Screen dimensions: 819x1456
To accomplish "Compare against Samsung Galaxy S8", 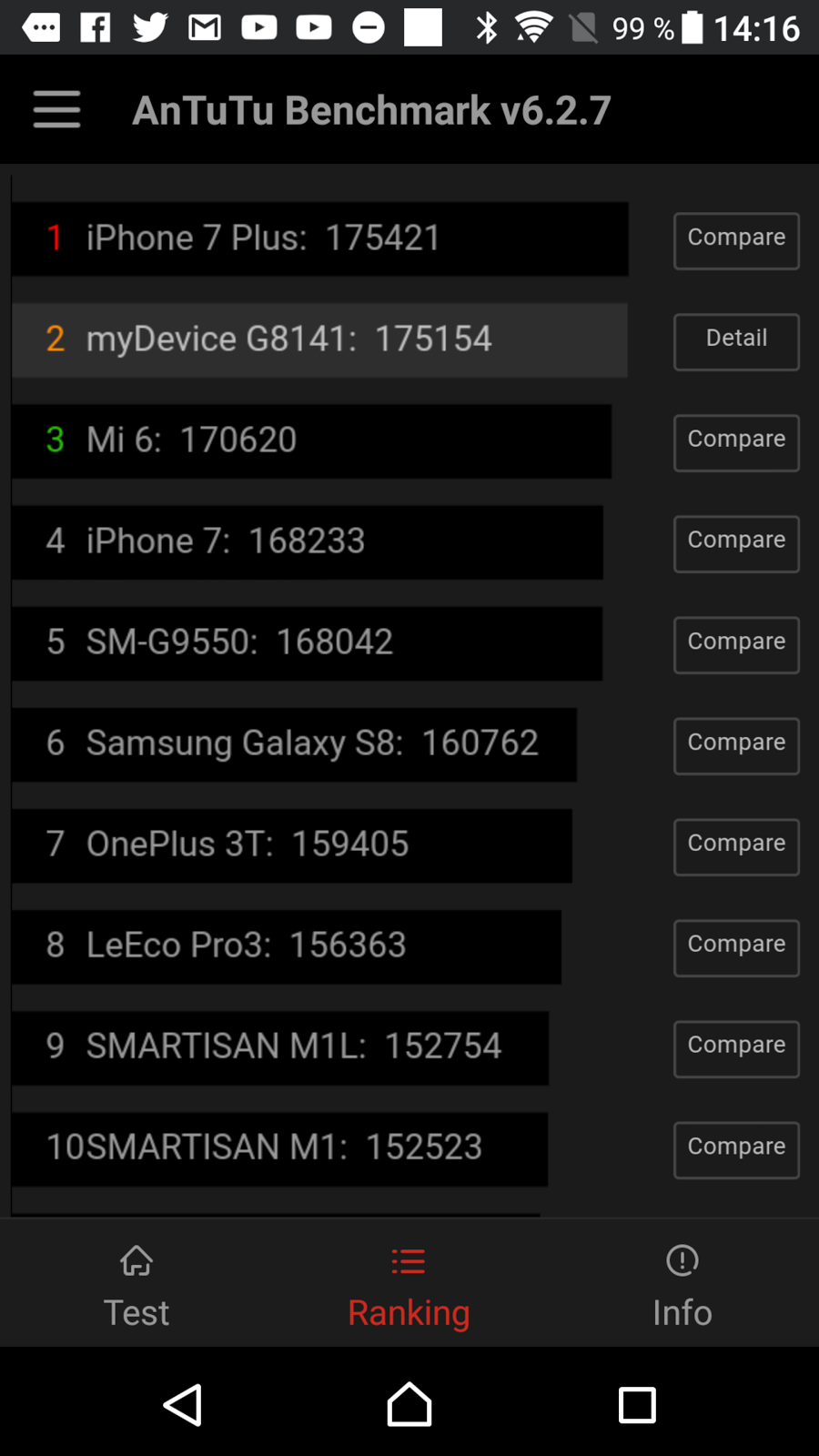I will [x=736, y=746].
